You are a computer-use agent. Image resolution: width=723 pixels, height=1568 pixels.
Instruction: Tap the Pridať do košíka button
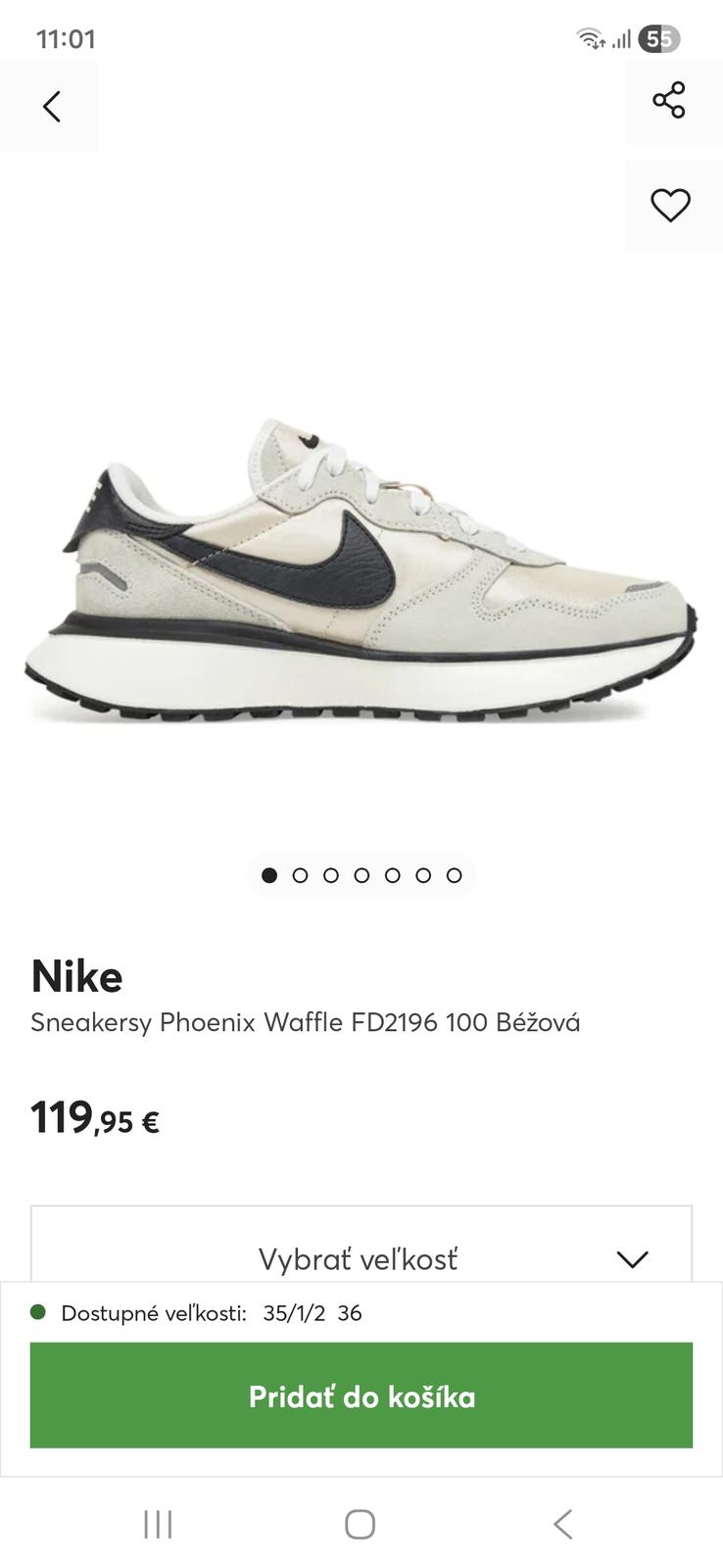click(x=361, y=1396)
